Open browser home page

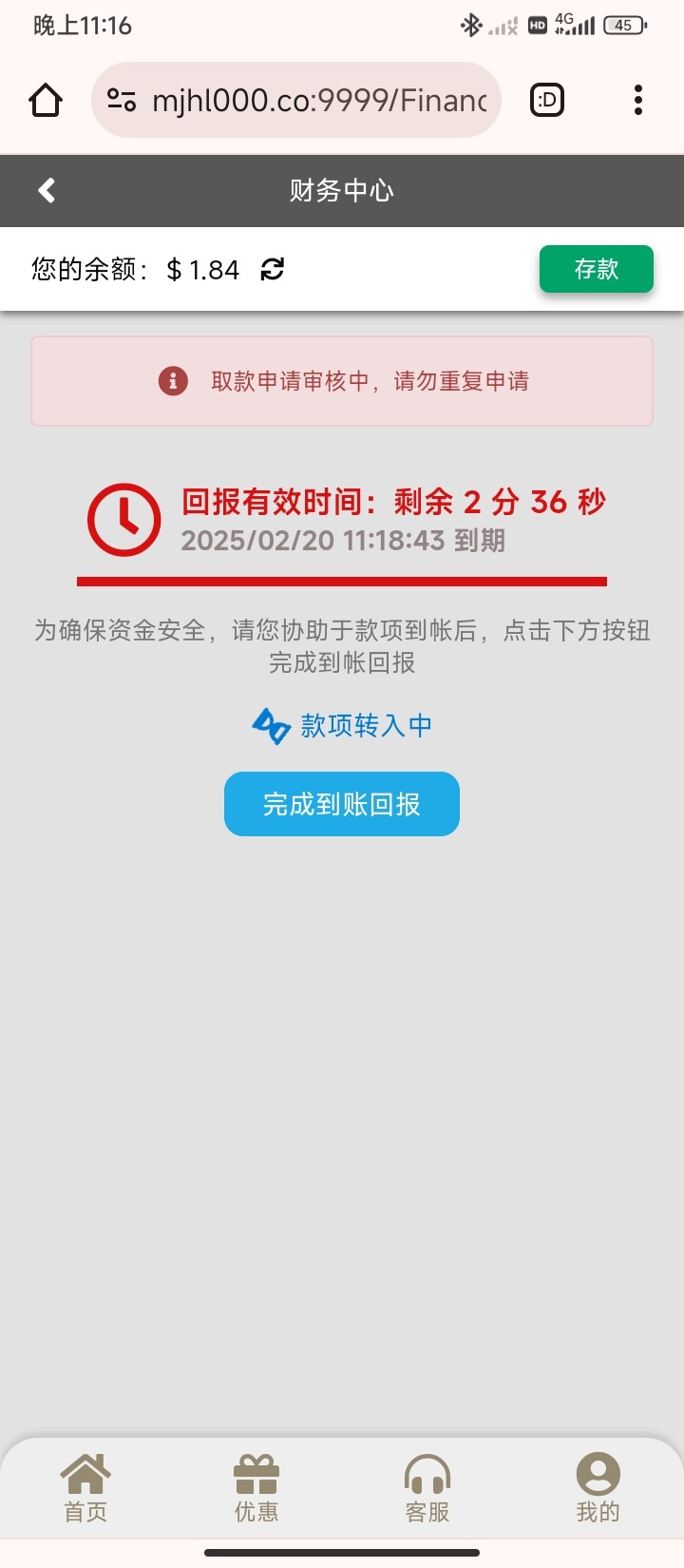click(46, 100)
